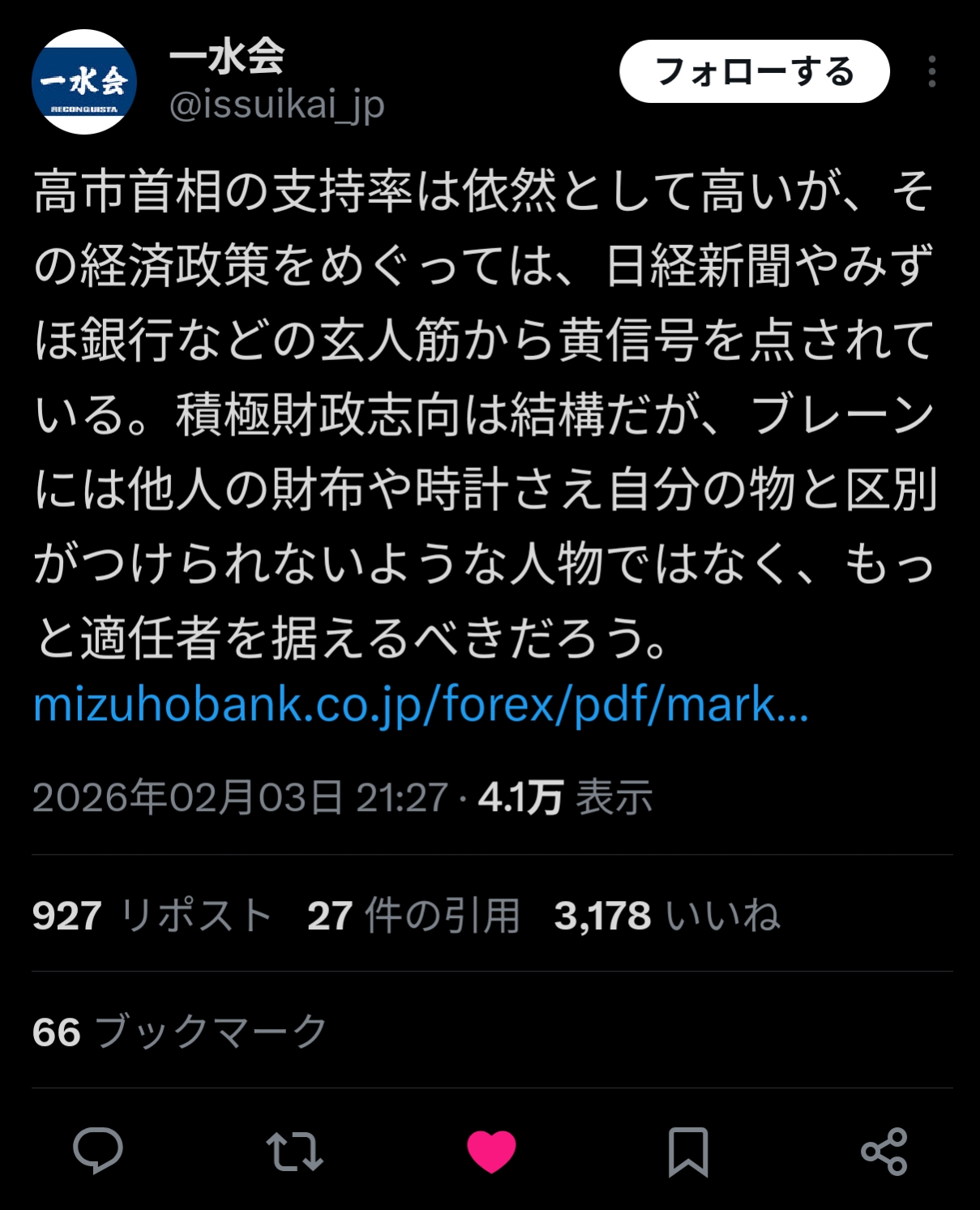Open the mizuhobank.co.jp link
Screen dimensions: 980x1210
[421, 704]
